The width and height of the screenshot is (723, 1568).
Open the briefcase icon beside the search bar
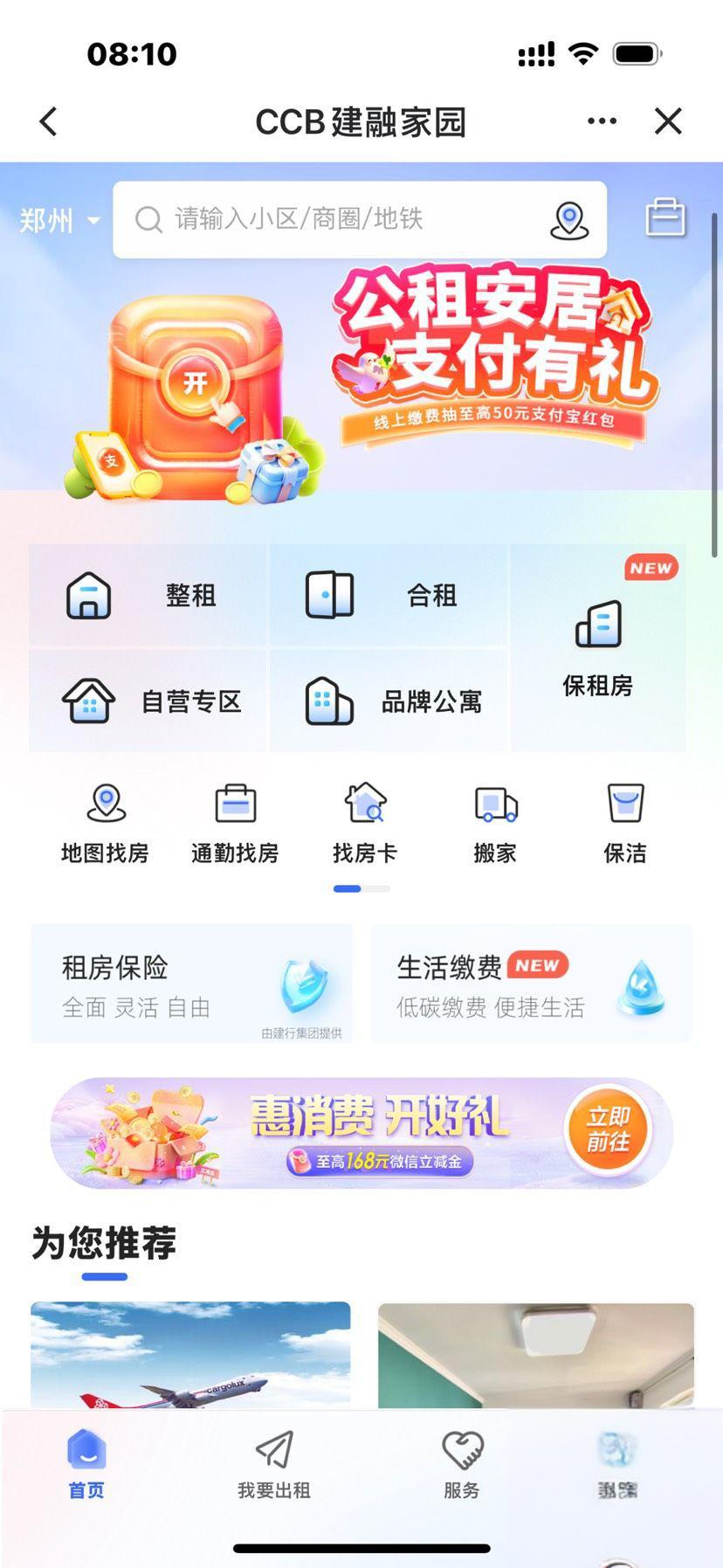pos(664,218)
